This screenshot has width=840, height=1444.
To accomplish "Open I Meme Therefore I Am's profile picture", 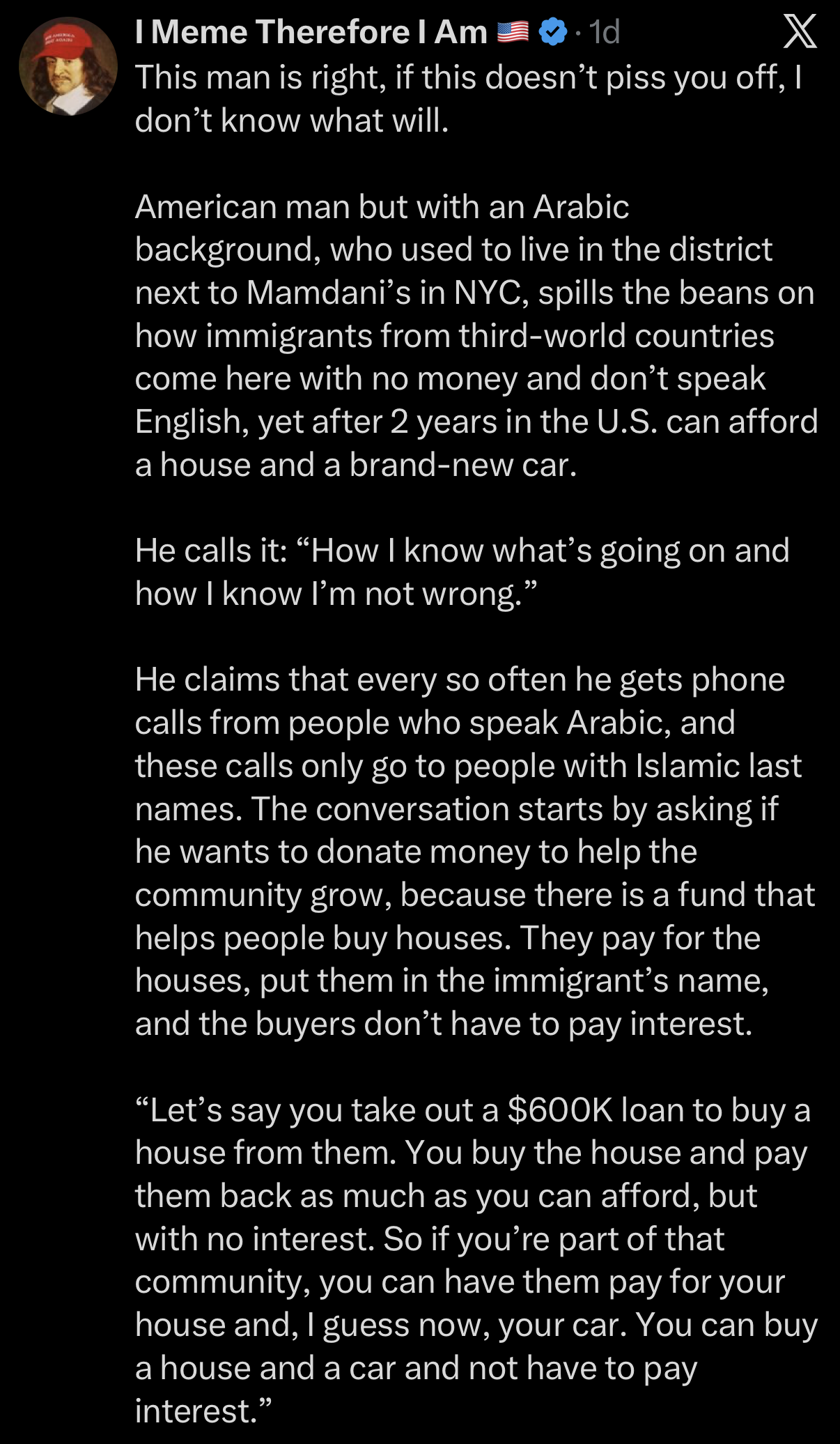I will click(x=68, y=67).
